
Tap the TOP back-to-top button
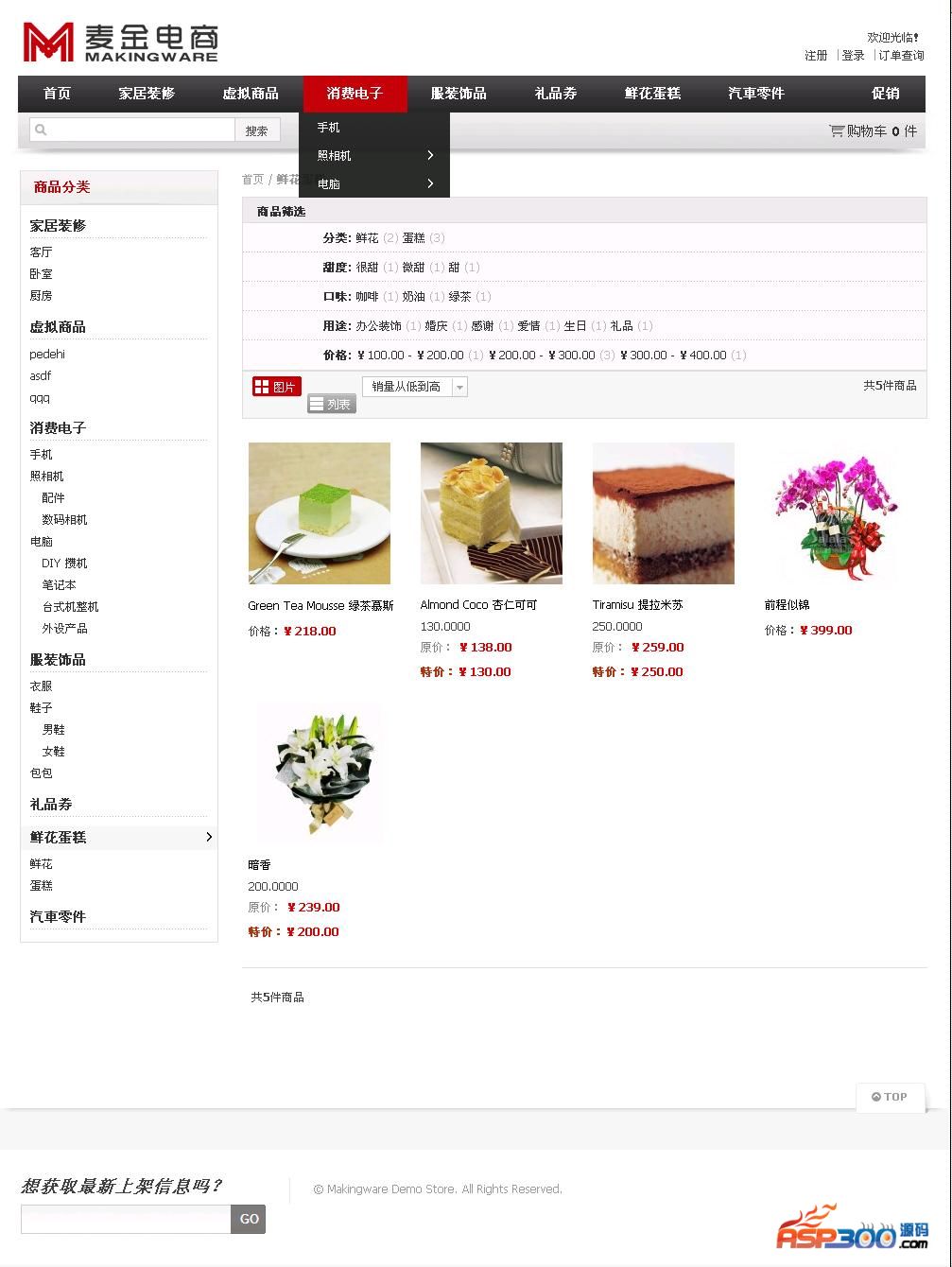coord(890,1097)
